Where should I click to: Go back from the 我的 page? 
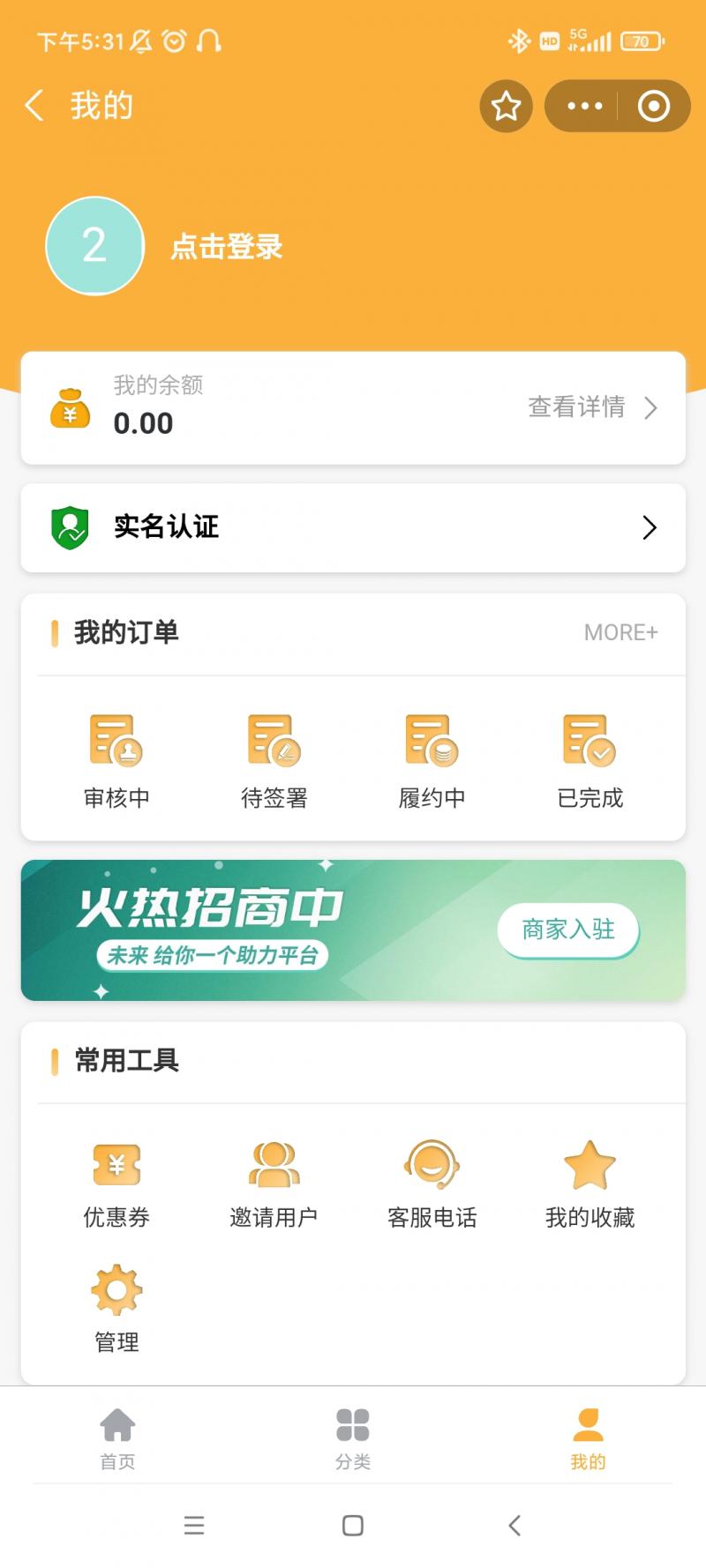pyautogui.click(x=34, y=106)
